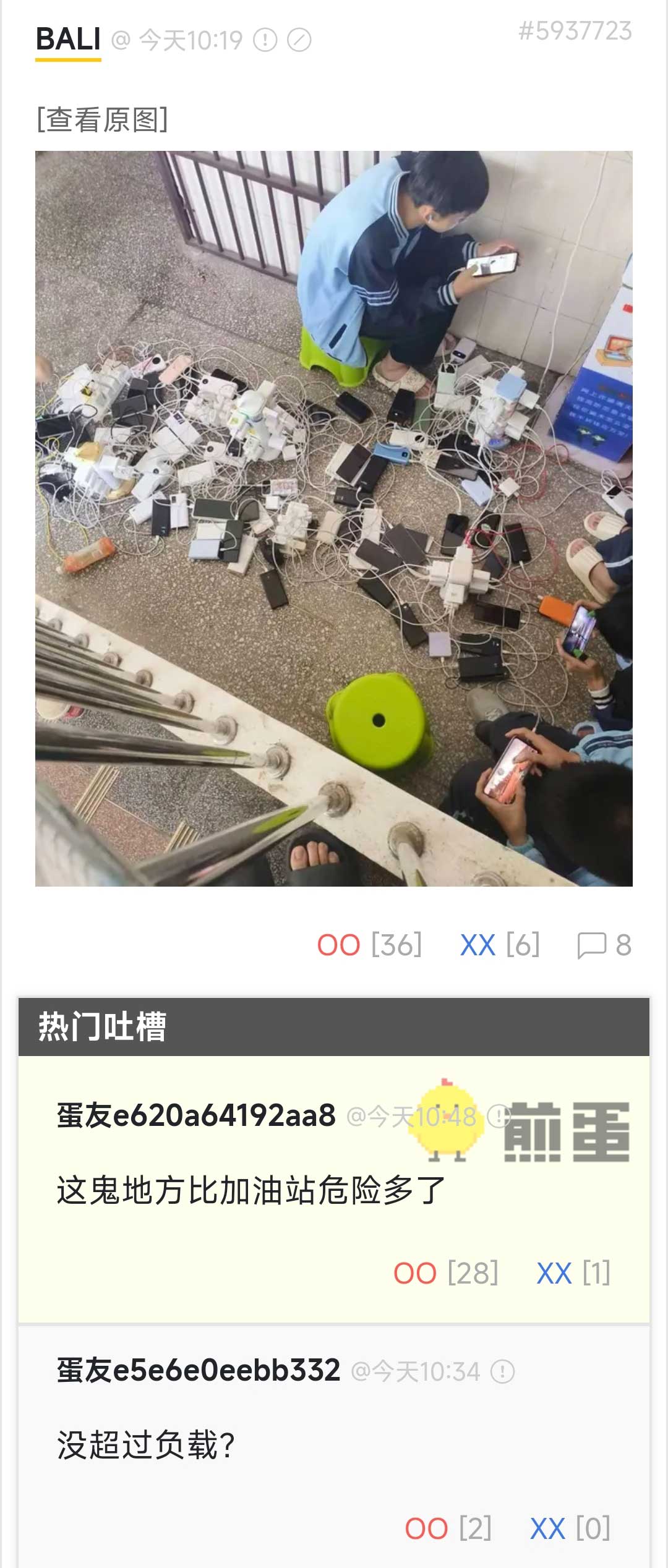Vote OO on the 加油站 comment

pos(415,1274)
